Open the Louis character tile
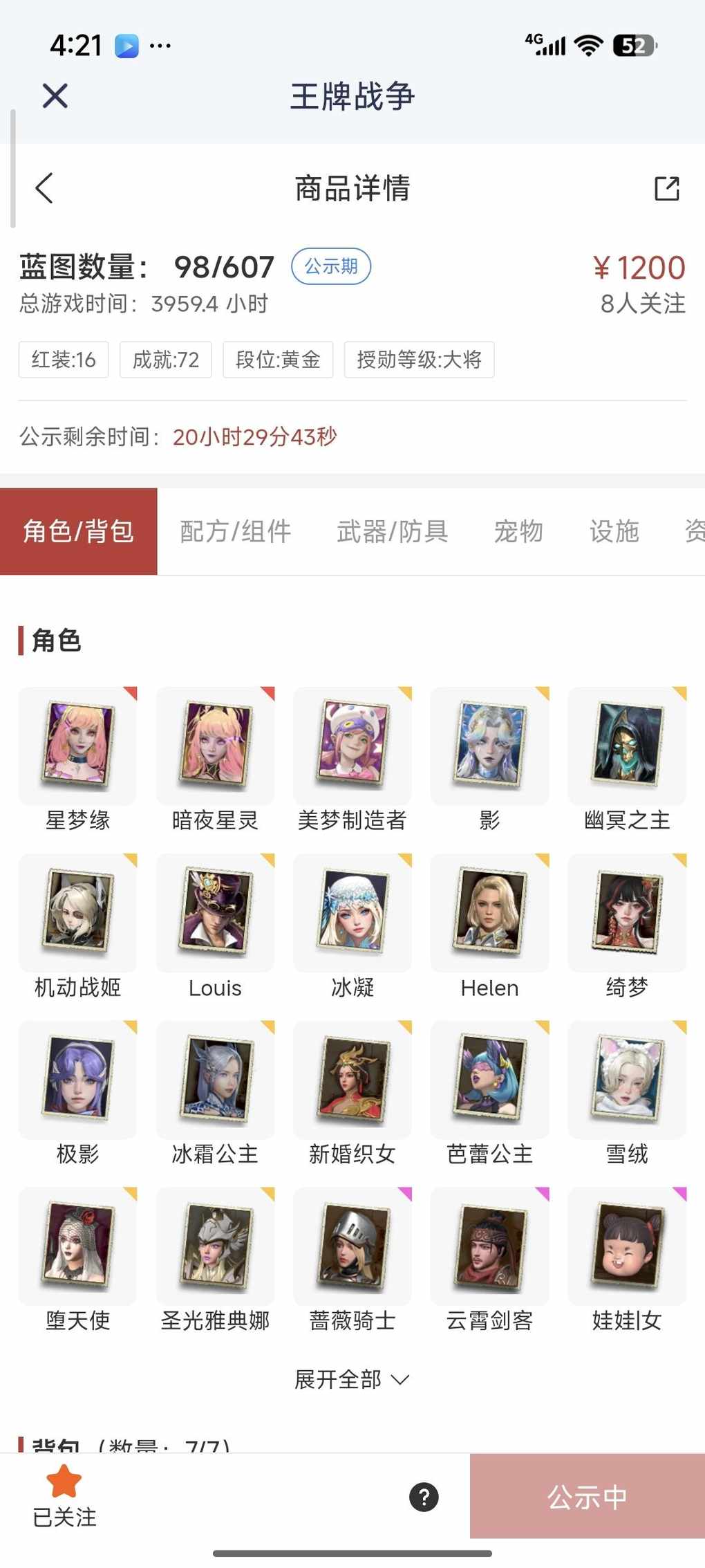The height and width of the screenshot is (1568, 705). 215,912
